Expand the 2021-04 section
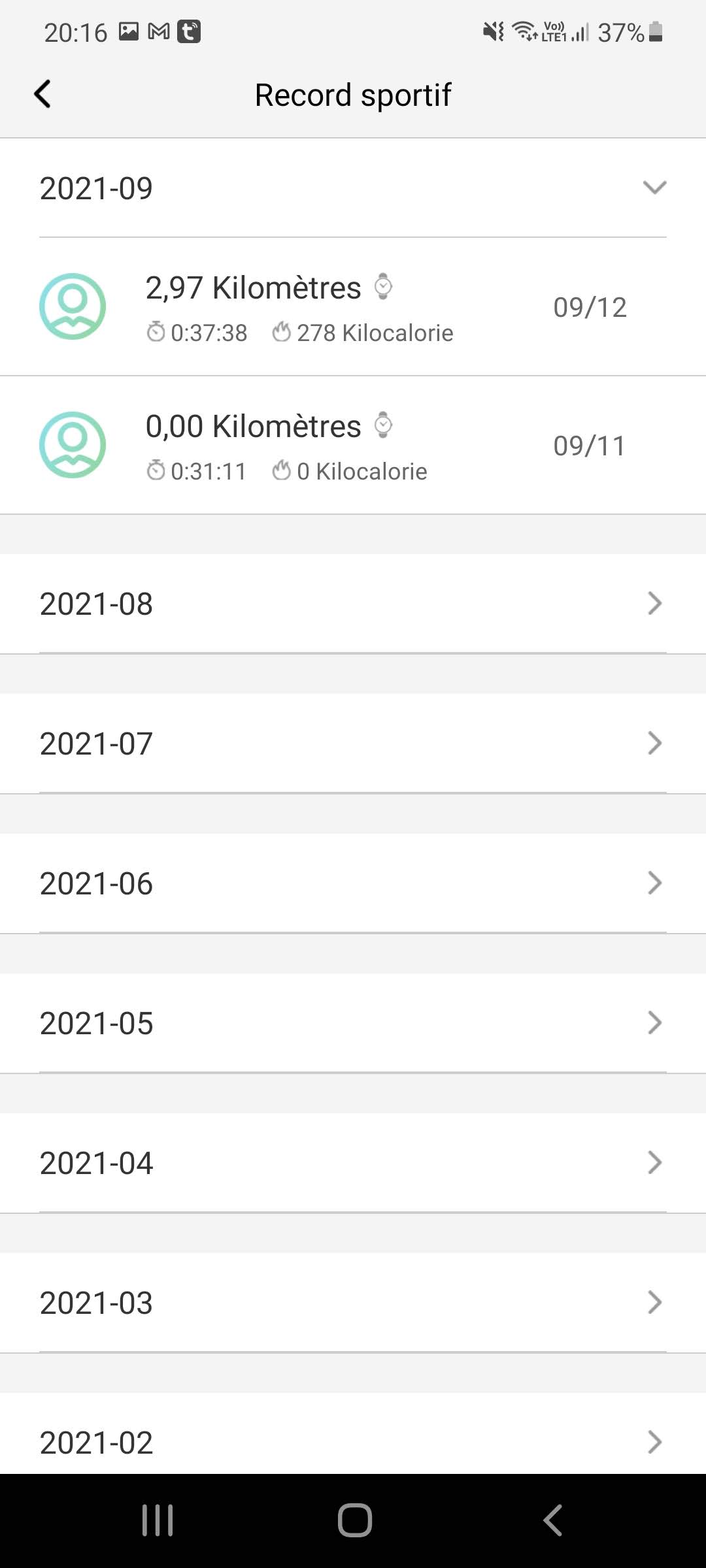The height and width of the screenshot is (1568, 706). pos(353,1163)
